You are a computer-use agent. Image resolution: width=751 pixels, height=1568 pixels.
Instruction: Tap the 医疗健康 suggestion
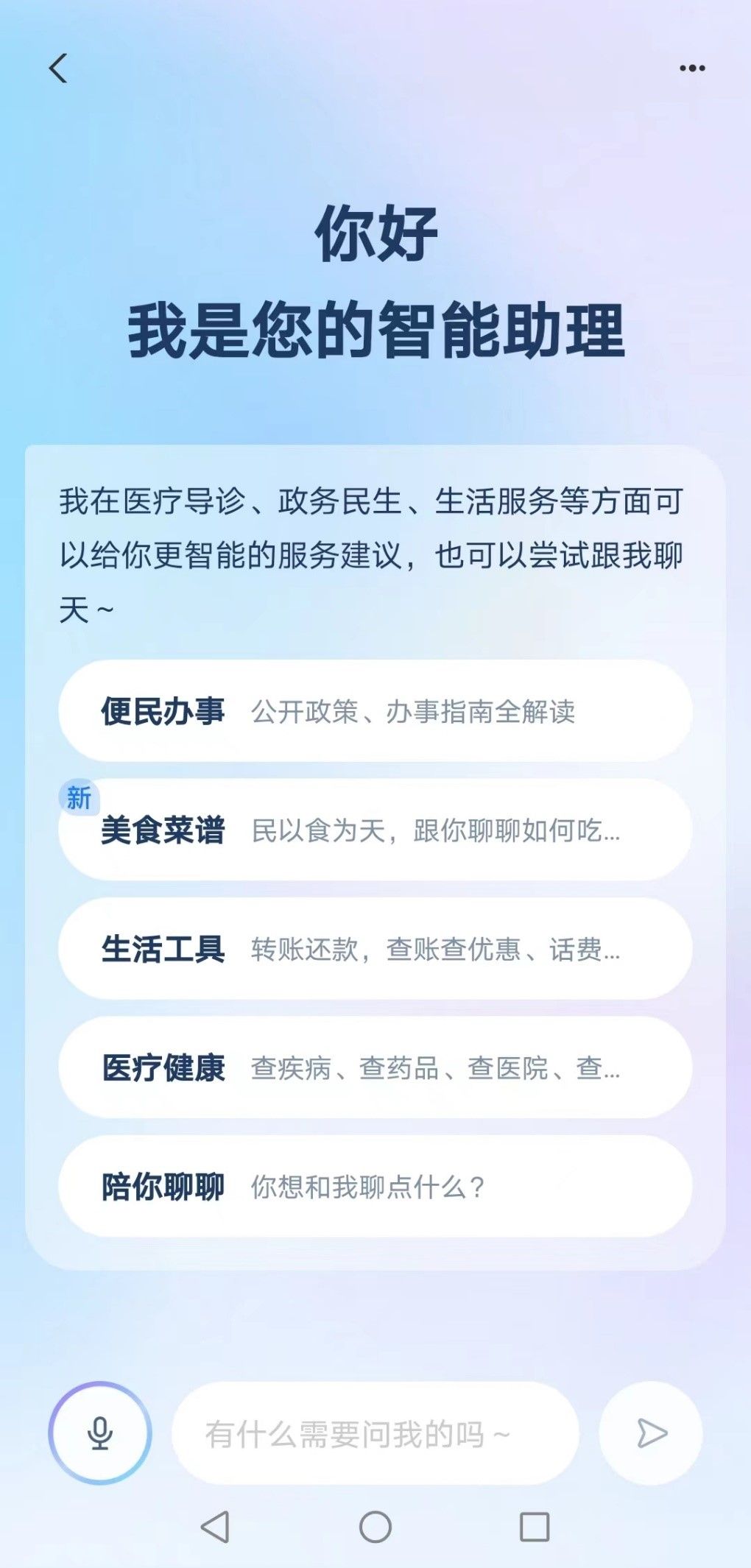coord(375,1067)
